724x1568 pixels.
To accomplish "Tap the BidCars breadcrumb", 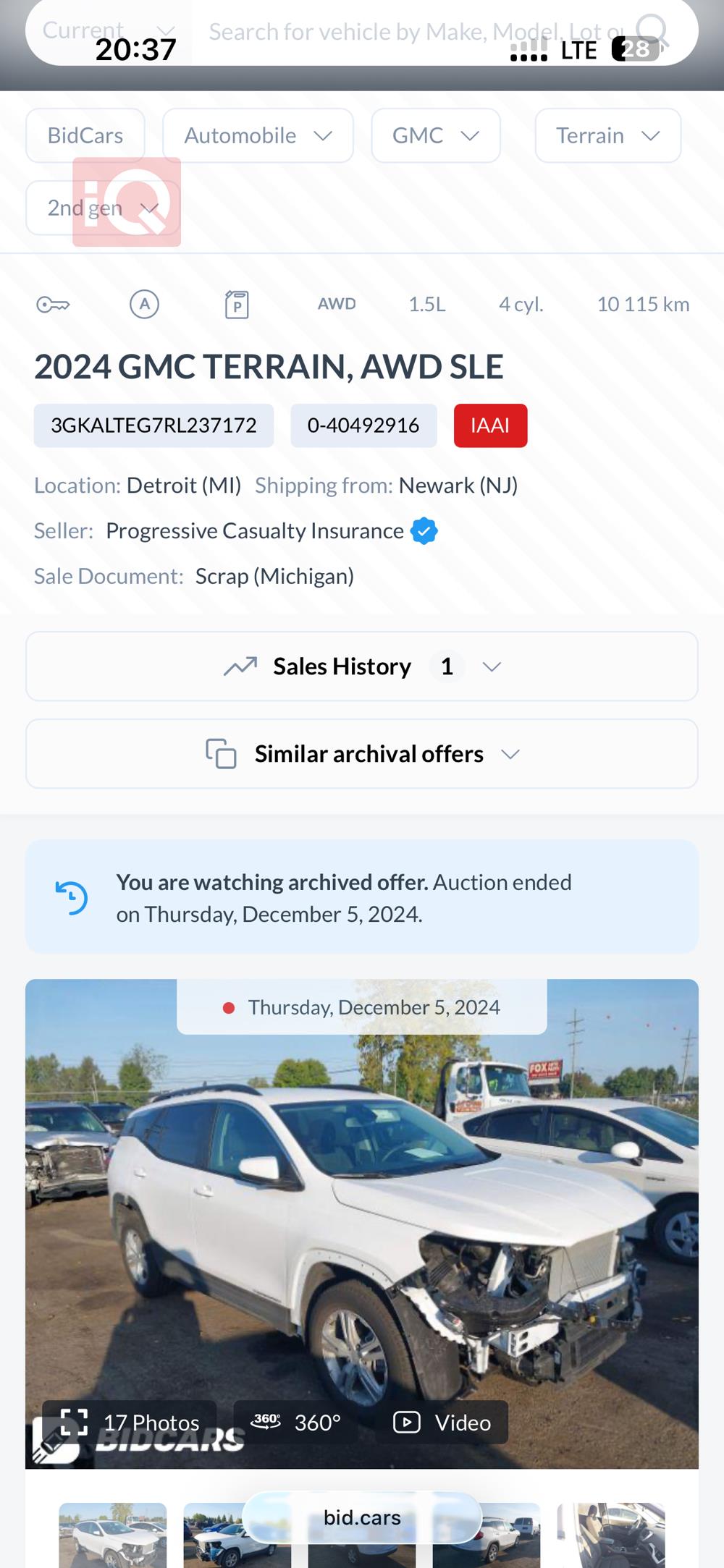I will (x=85, y=135).
